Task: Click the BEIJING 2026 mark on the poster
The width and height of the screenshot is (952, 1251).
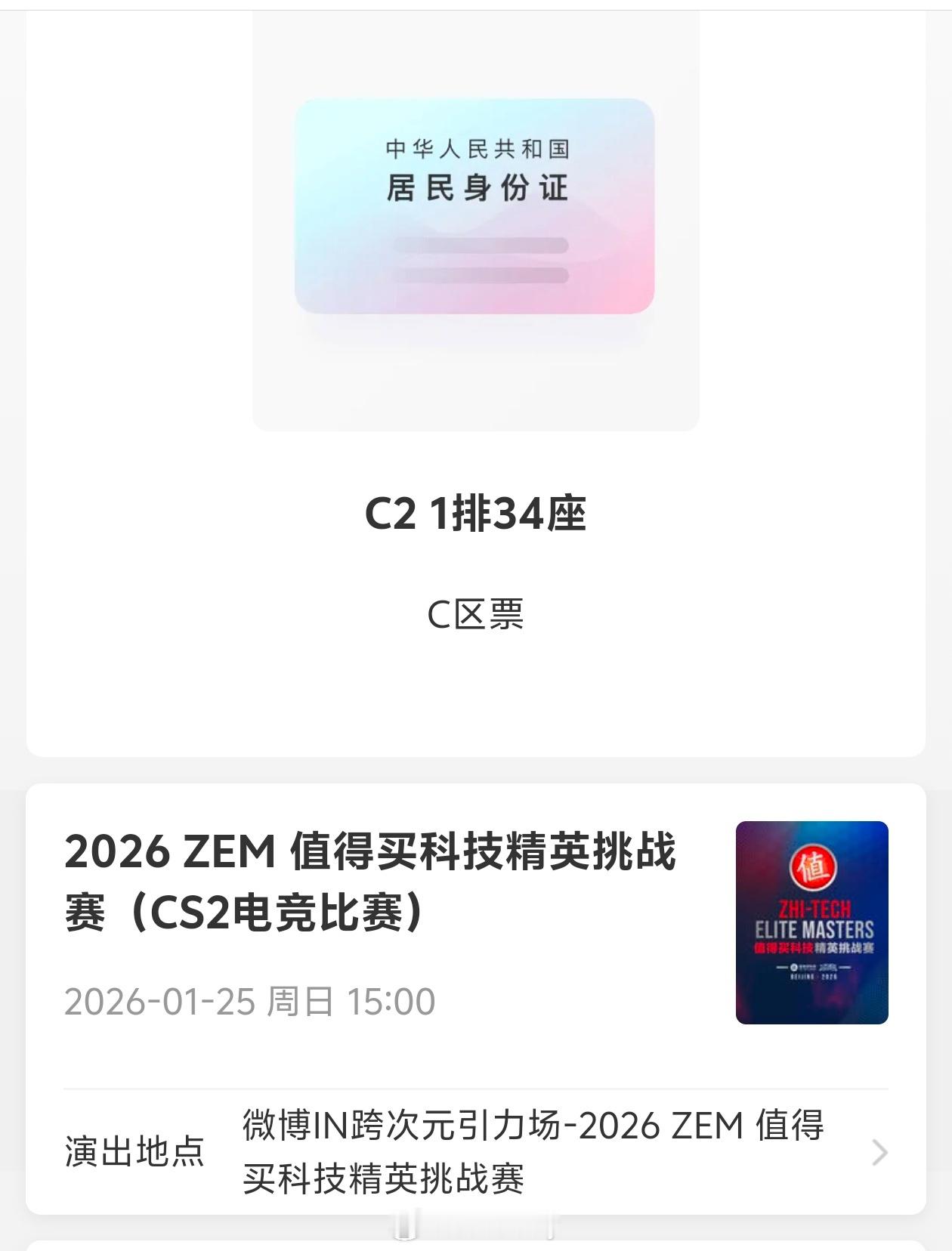Action: 814,977
